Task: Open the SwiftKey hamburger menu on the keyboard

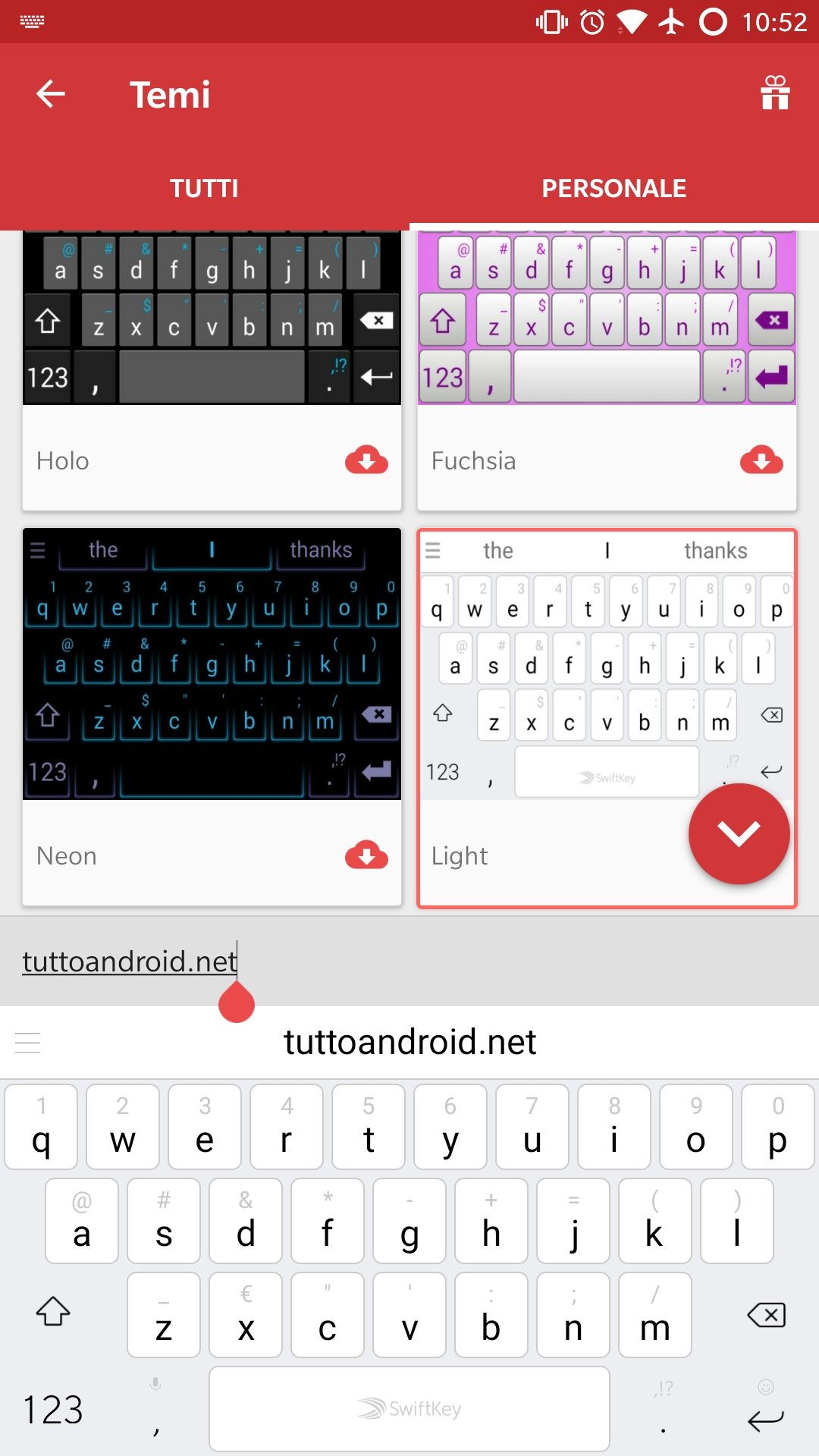Action: click(27, 1043)
